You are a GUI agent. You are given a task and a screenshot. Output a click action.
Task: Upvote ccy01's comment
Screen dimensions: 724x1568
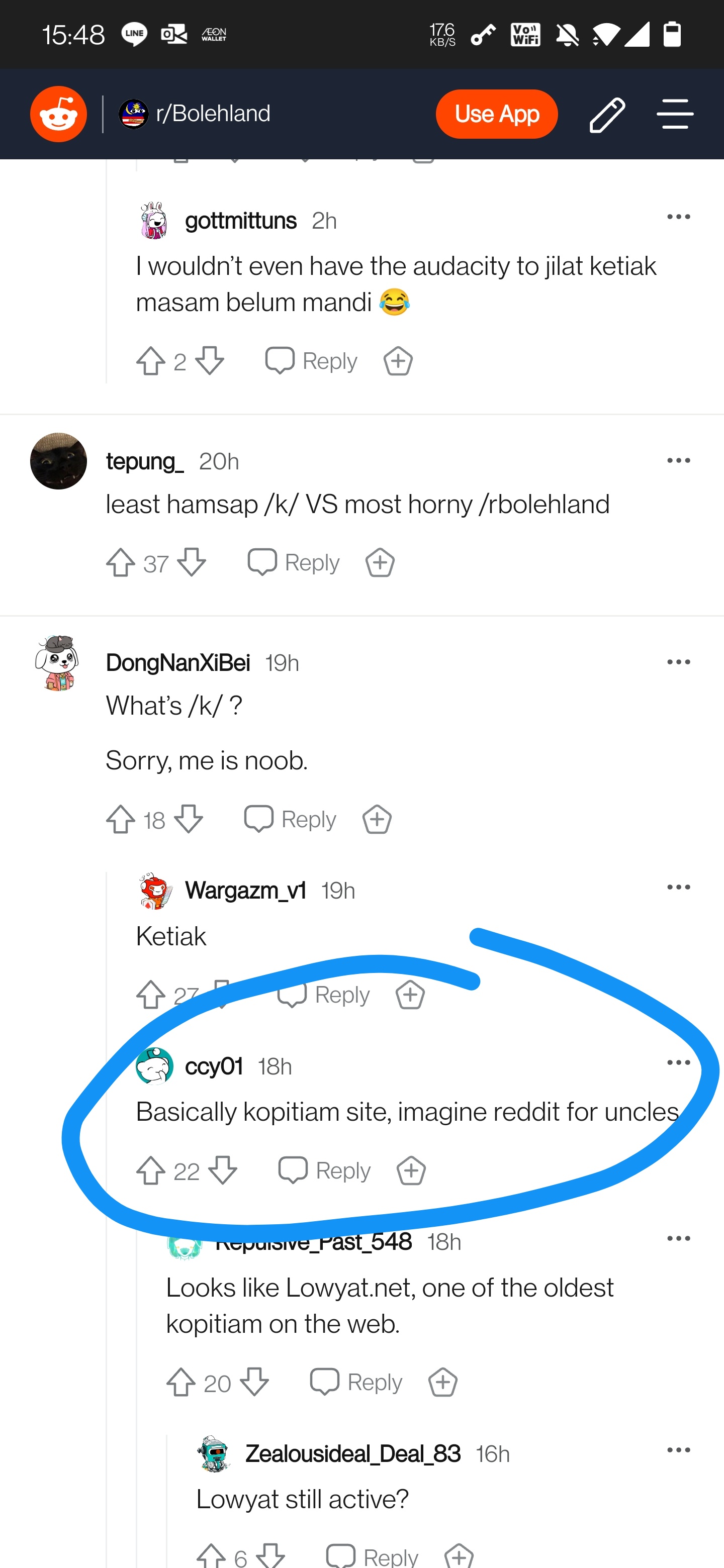click(x=150, y=1170)
